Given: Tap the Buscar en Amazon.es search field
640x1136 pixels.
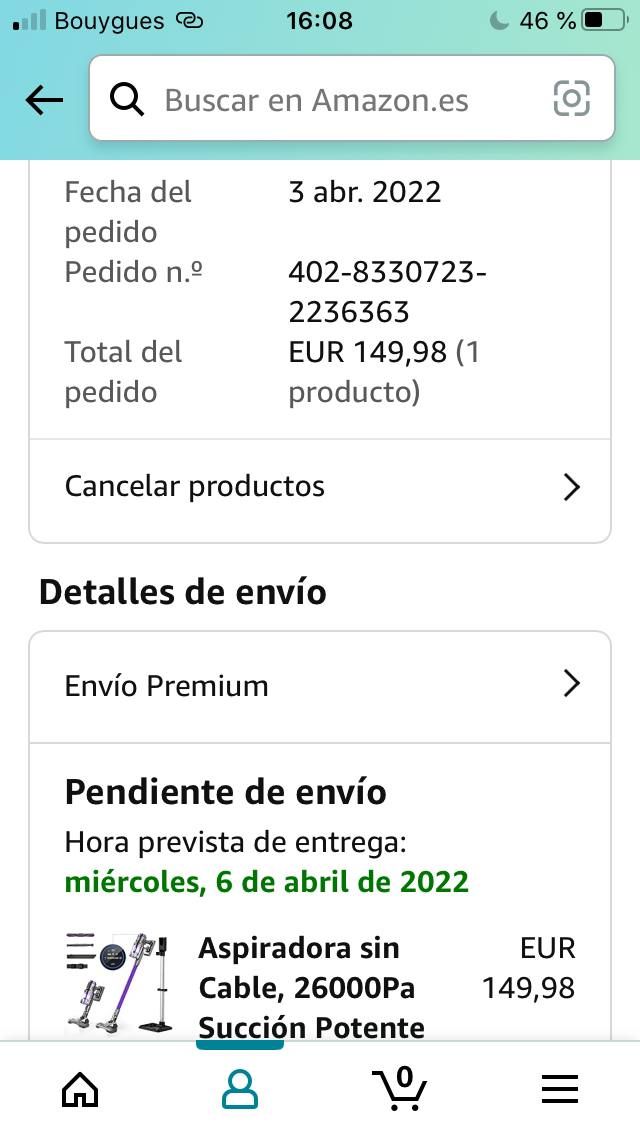Looking at the screenshot, I should [x=330, y=100].
